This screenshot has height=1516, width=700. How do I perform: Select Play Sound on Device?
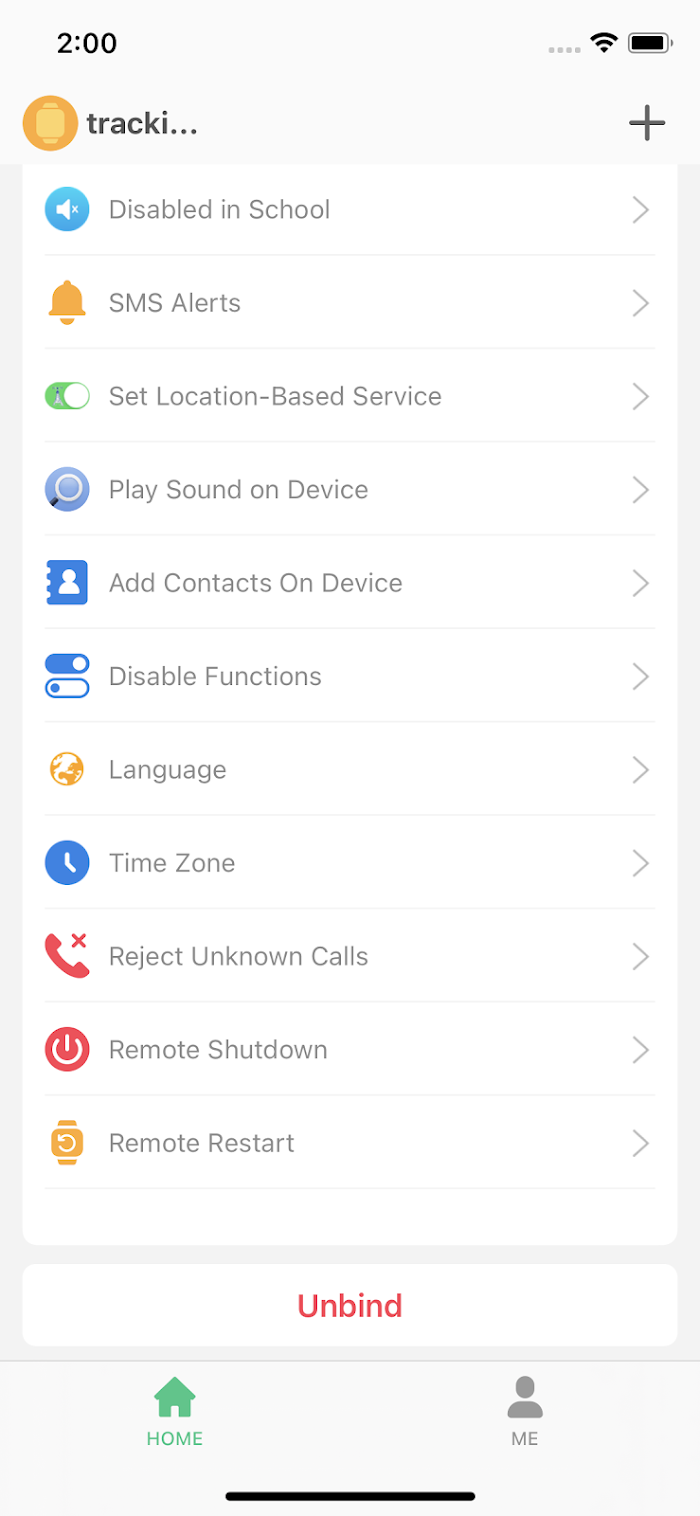click(350, 490)
